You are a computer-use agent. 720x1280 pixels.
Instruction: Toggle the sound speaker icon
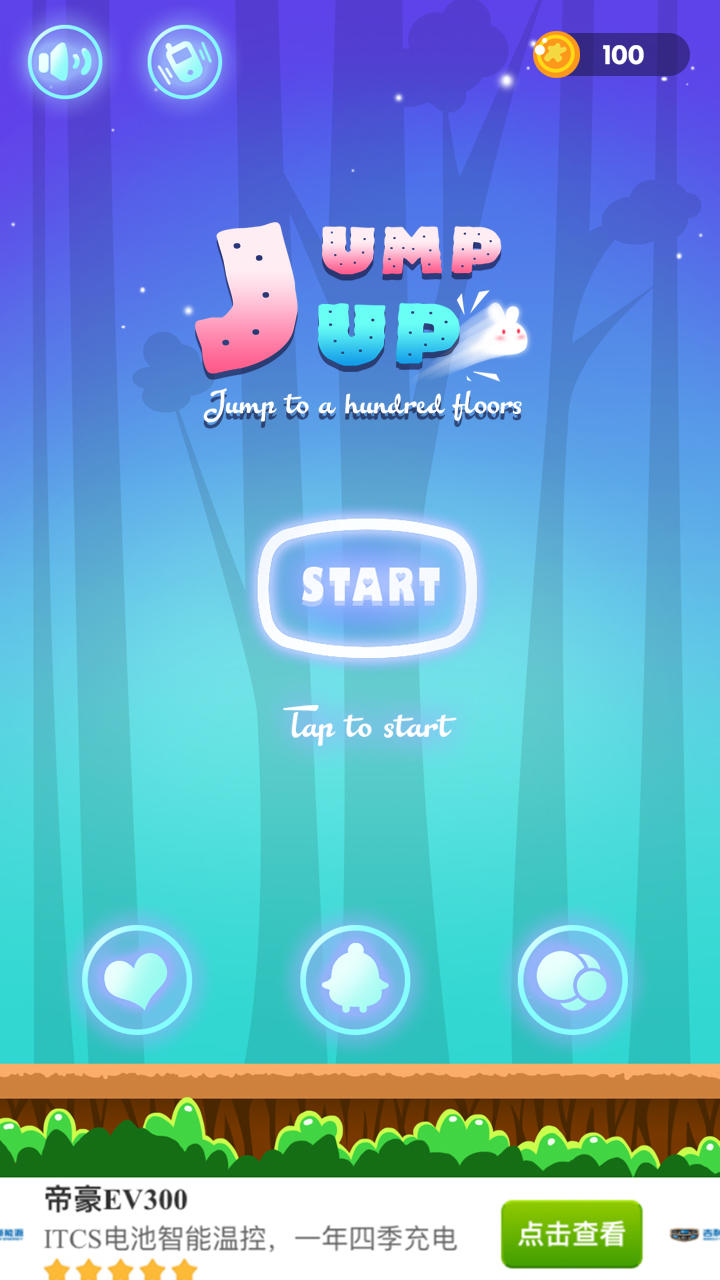[x=65, y=62]
